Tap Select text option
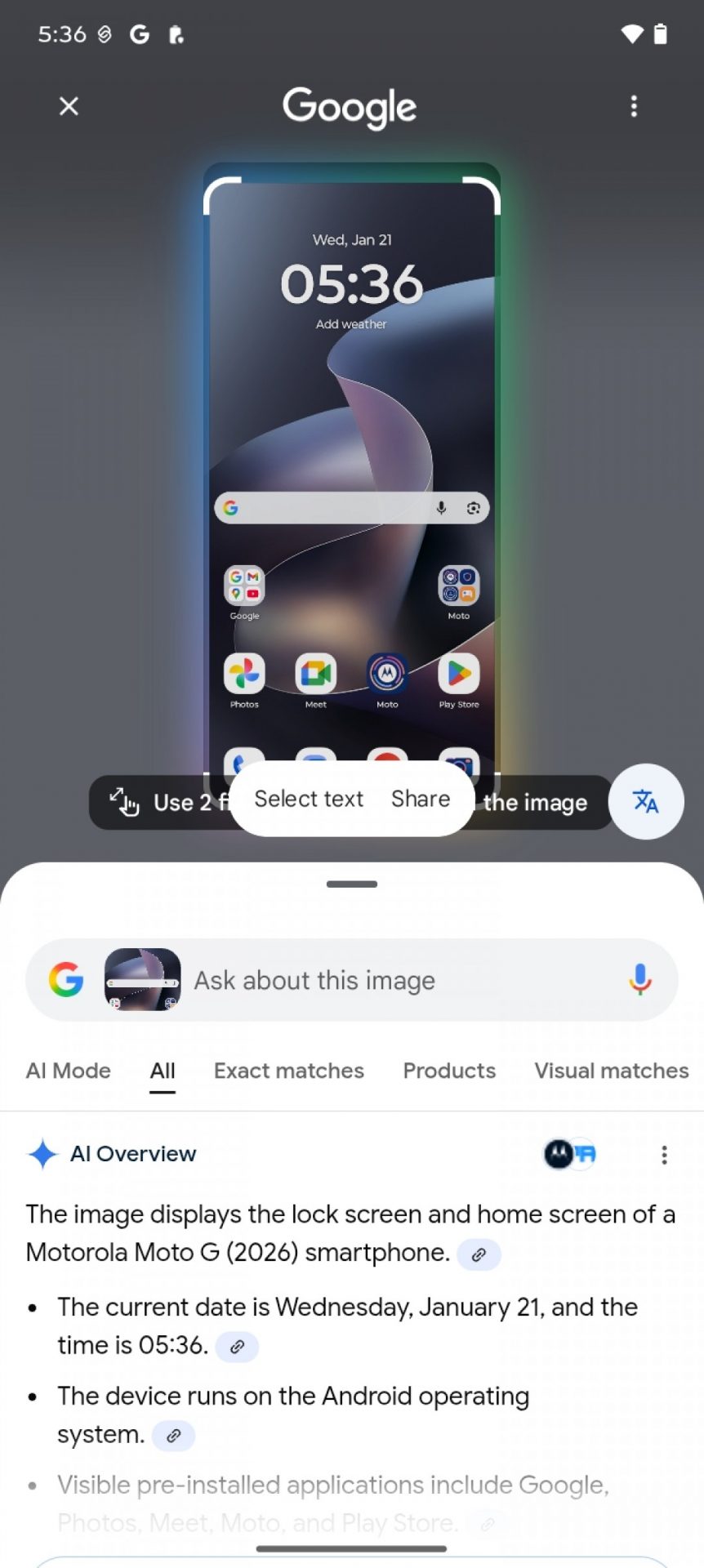 309,799
